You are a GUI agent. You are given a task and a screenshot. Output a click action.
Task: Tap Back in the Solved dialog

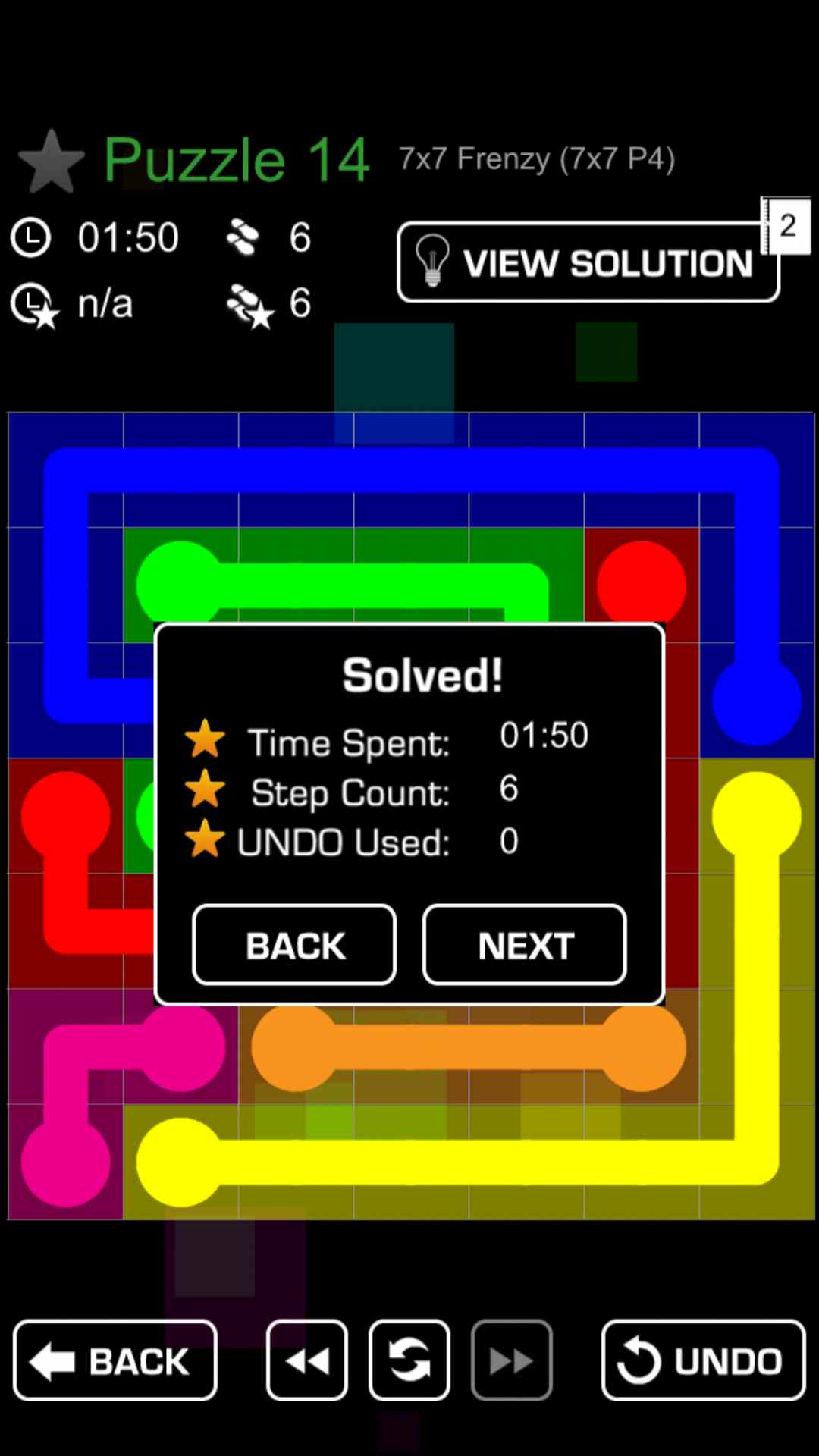click(x=294, y=945)
